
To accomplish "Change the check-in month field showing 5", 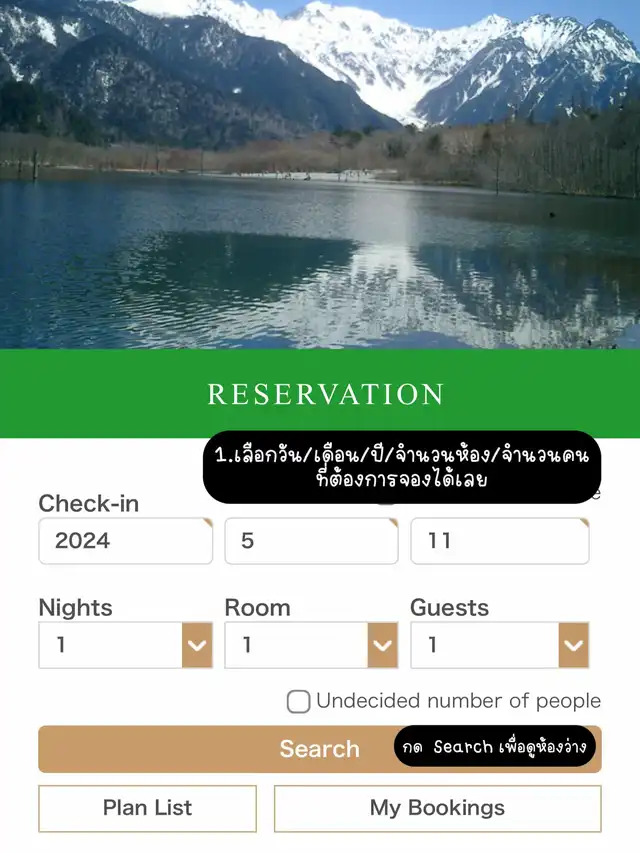I will [311, 541].
